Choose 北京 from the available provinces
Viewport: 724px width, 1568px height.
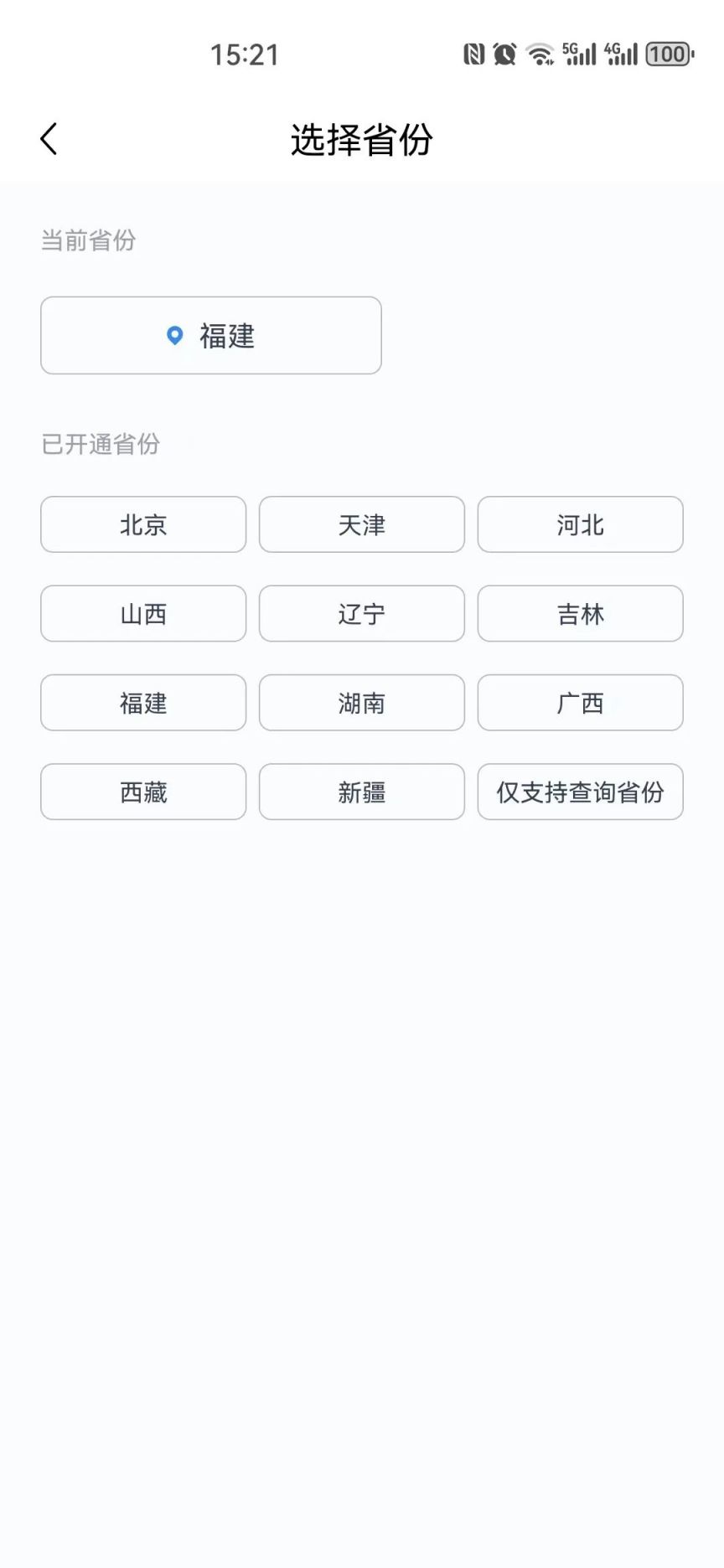click(143, 524)
